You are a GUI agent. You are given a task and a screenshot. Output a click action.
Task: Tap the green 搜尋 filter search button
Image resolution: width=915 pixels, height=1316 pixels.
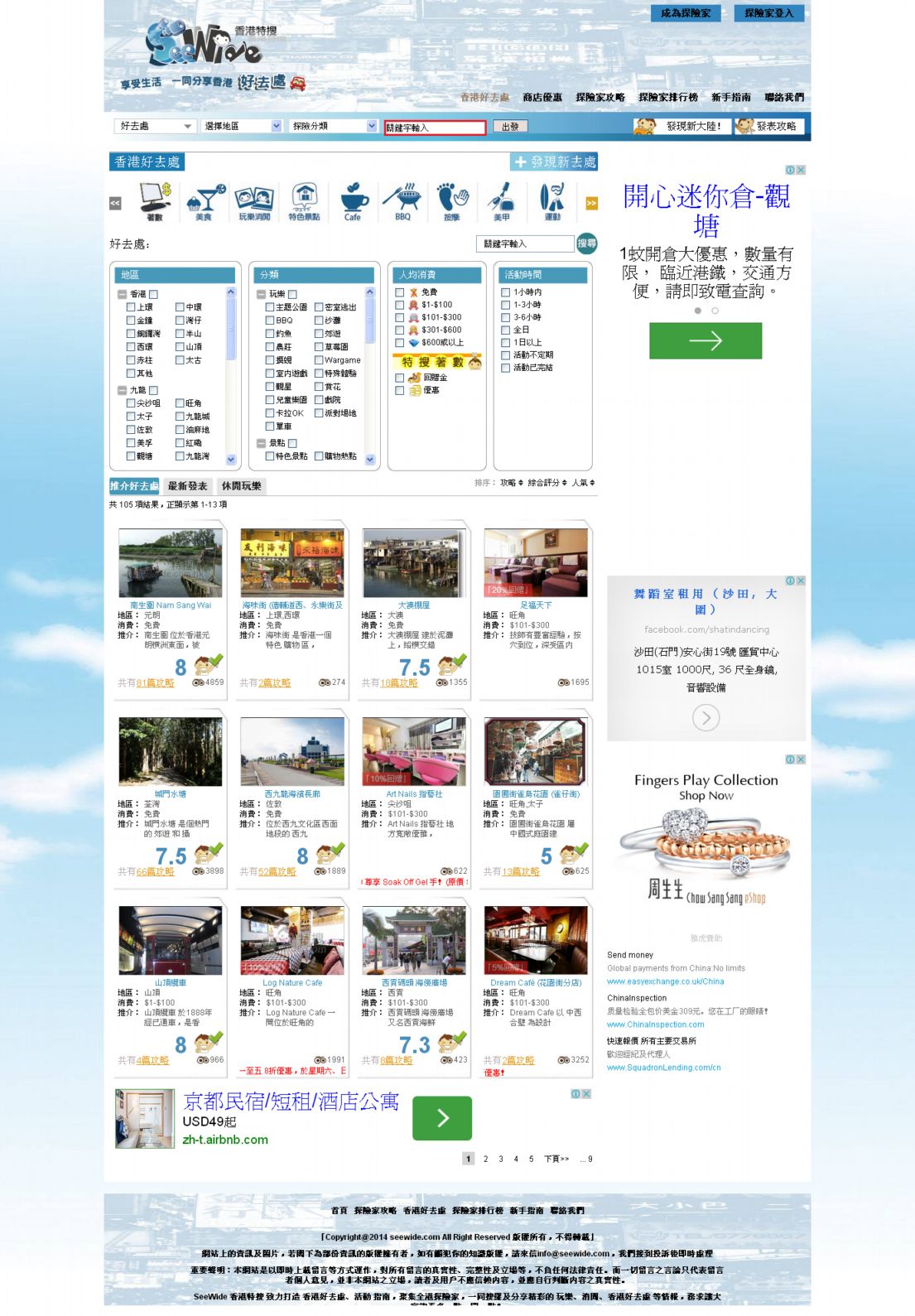[586, 243]
